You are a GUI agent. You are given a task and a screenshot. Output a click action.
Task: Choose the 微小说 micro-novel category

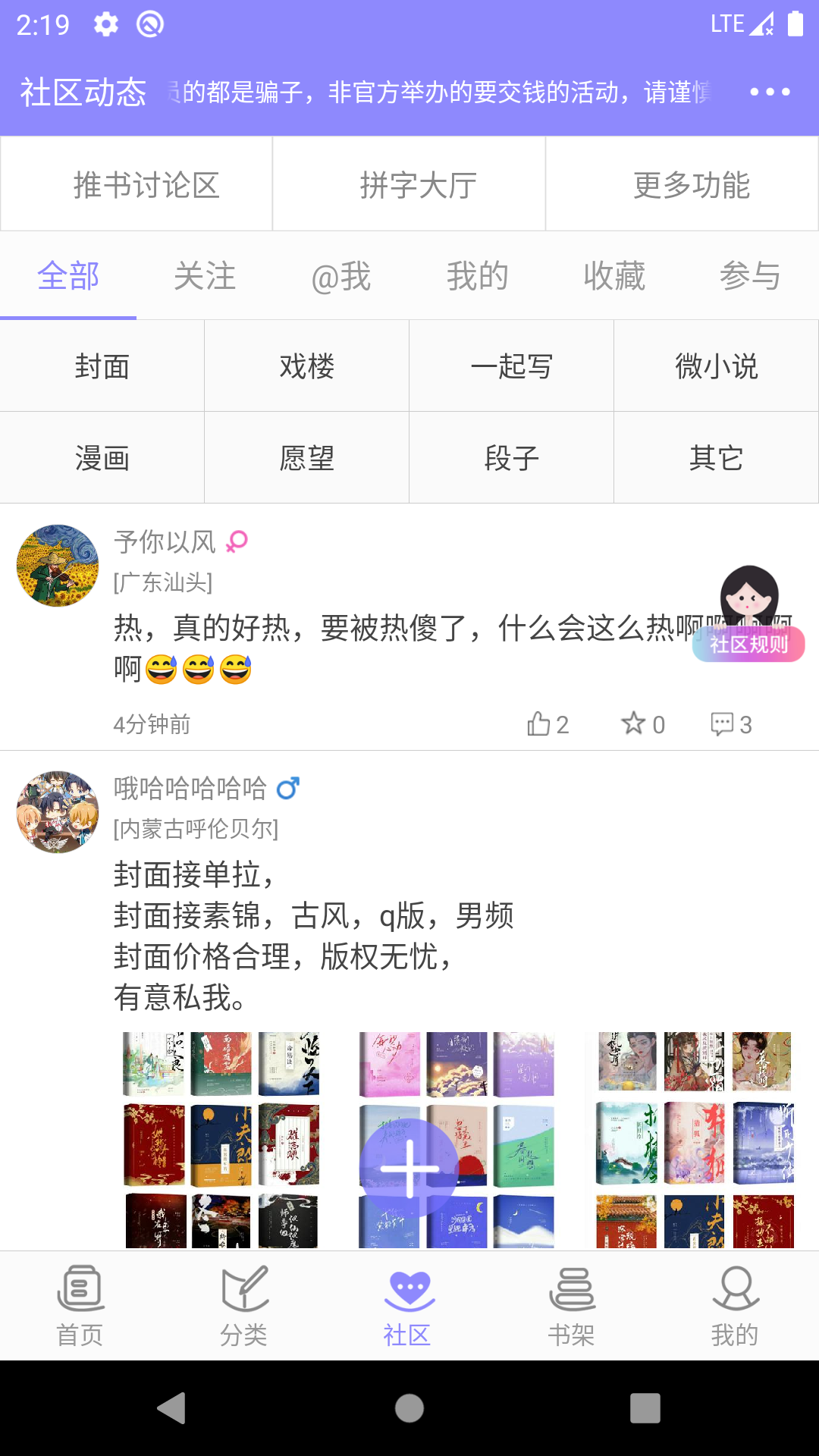coord(716,366)
